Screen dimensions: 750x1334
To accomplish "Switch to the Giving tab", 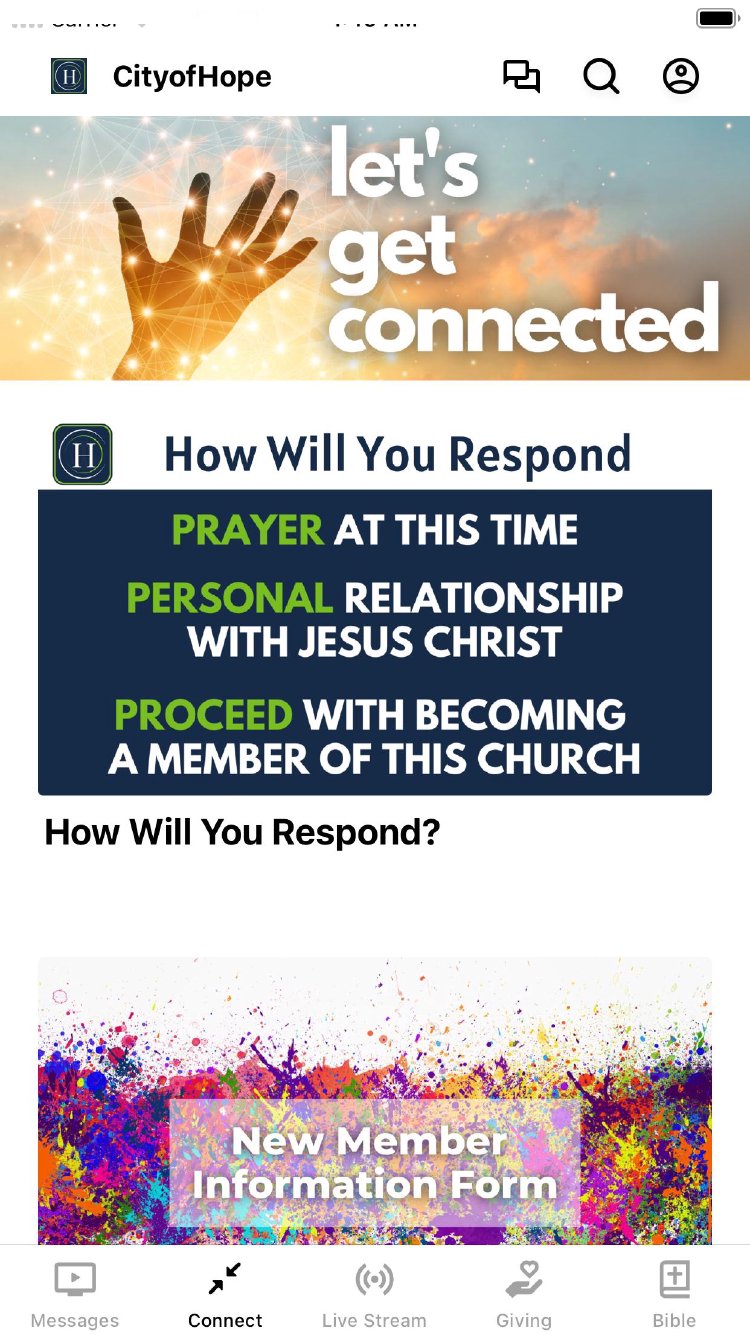I will [524, 1295].
